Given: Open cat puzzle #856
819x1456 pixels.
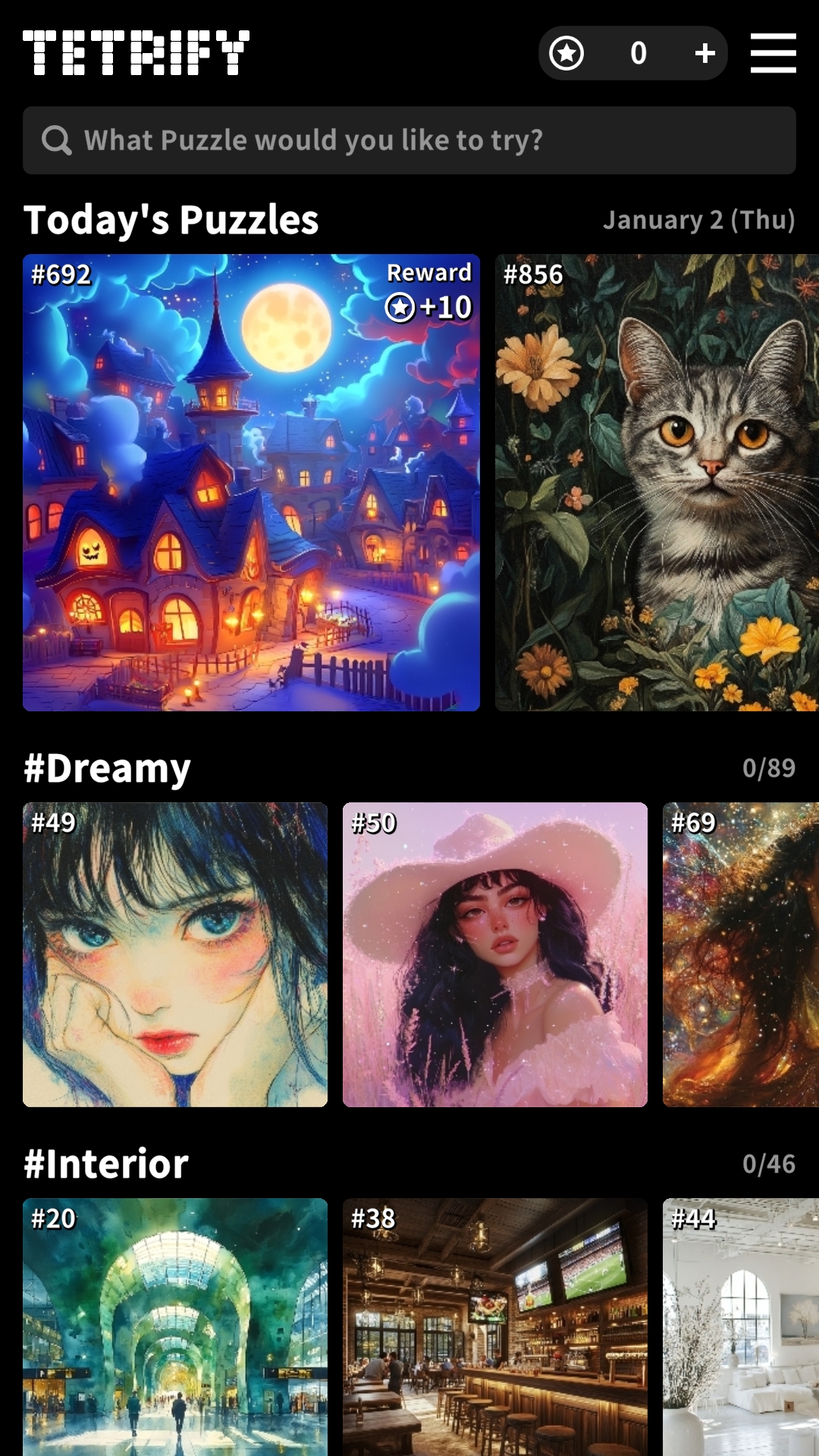Looking at the screenshot, I should [657, 482].
